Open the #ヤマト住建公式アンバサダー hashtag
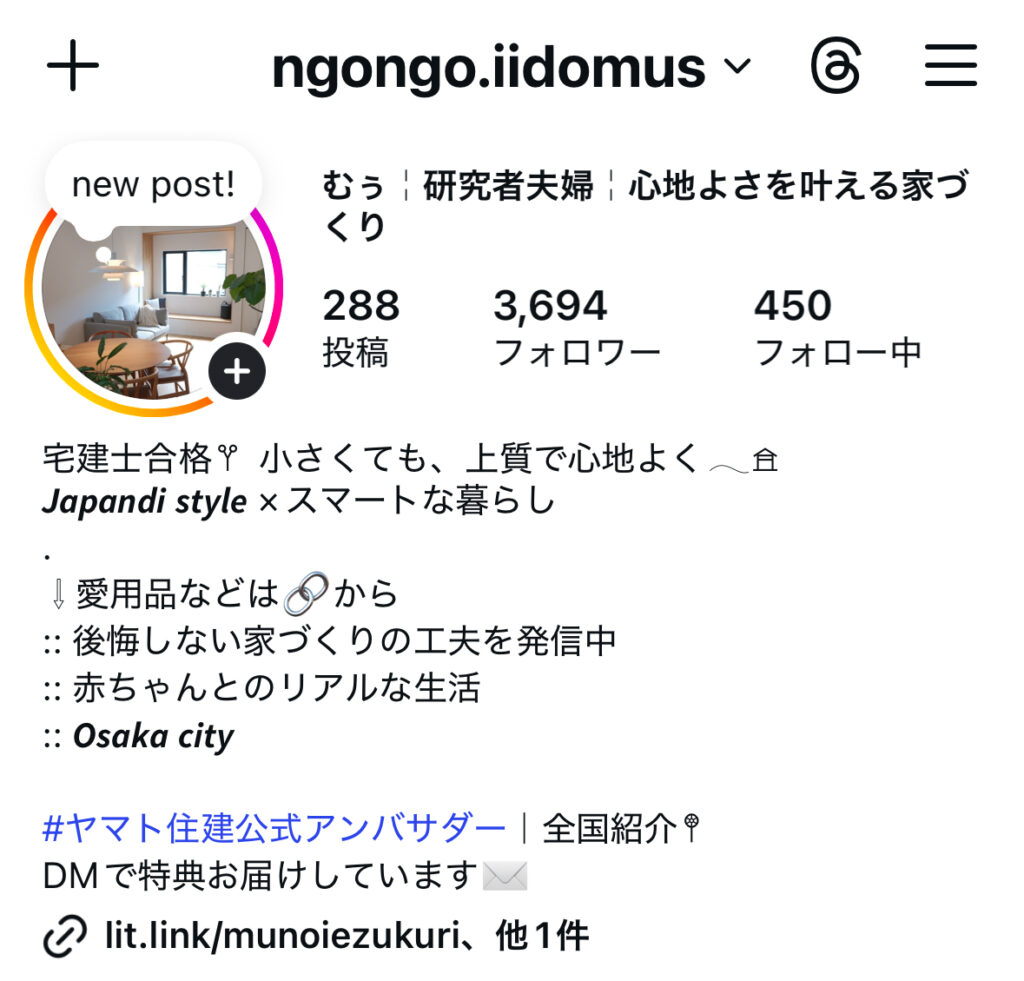The height and width of the screenshot is (981, 1024). 275,828
